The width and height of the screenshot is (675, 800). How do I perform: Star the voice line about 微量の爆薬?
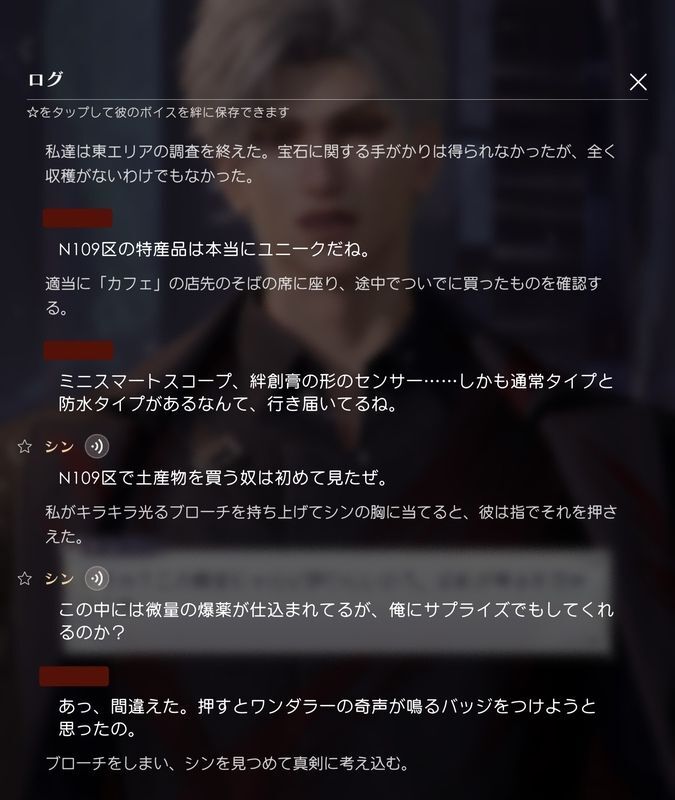(25, 578)
